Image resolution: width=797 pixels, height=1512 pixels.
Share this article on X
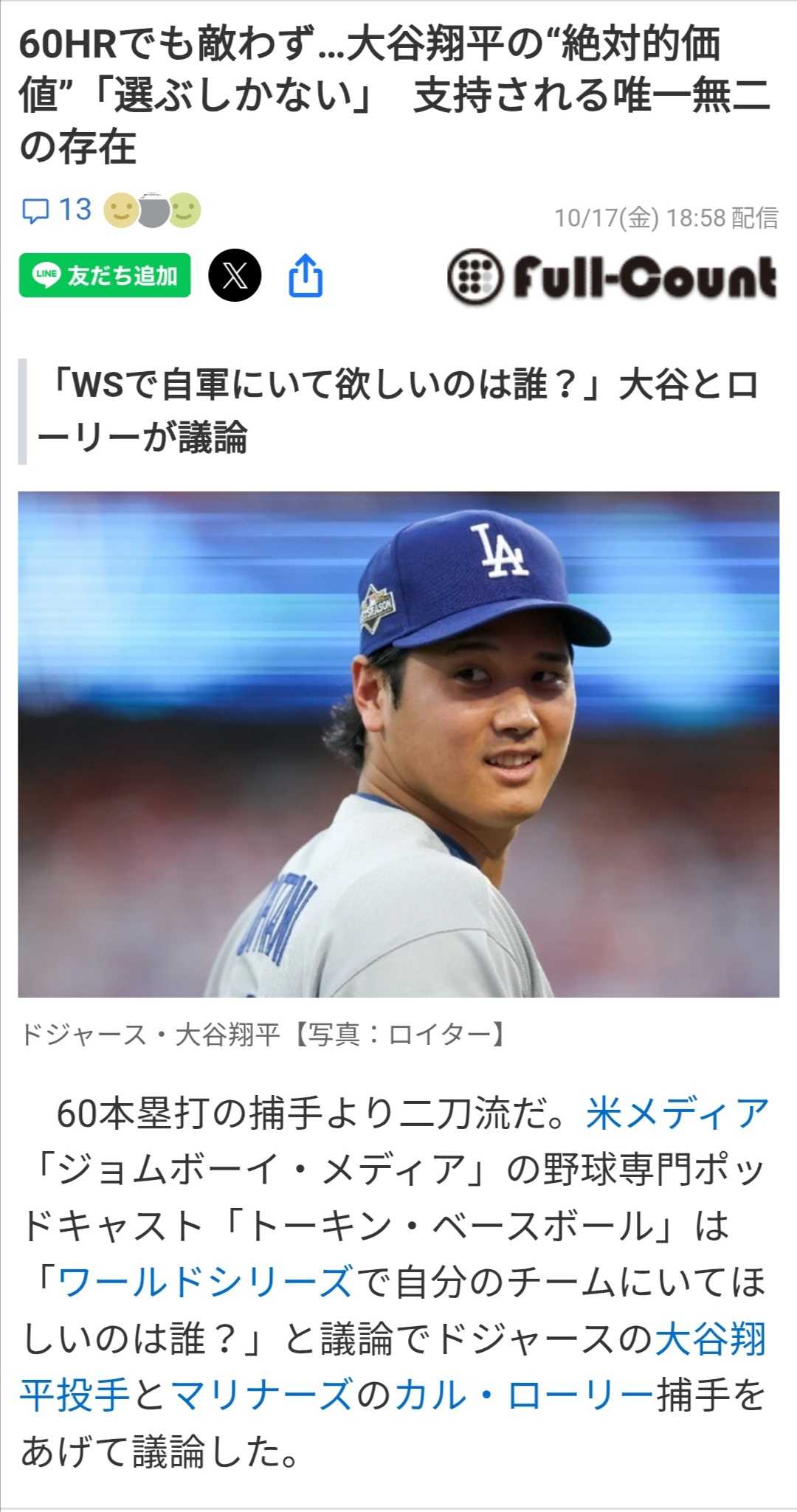coord(235,275)
